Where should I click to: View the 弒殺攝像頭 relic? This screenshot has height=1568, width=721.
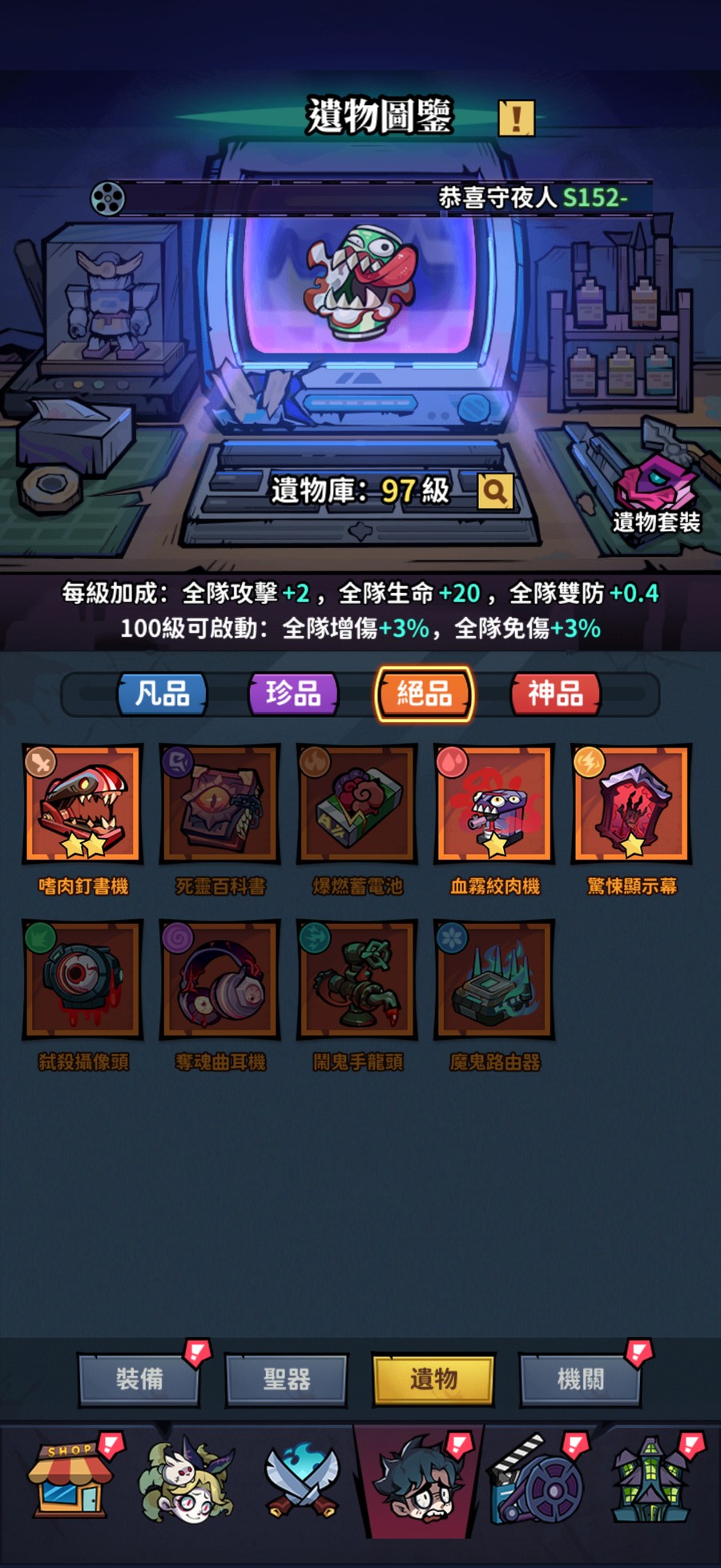point(83,980)
